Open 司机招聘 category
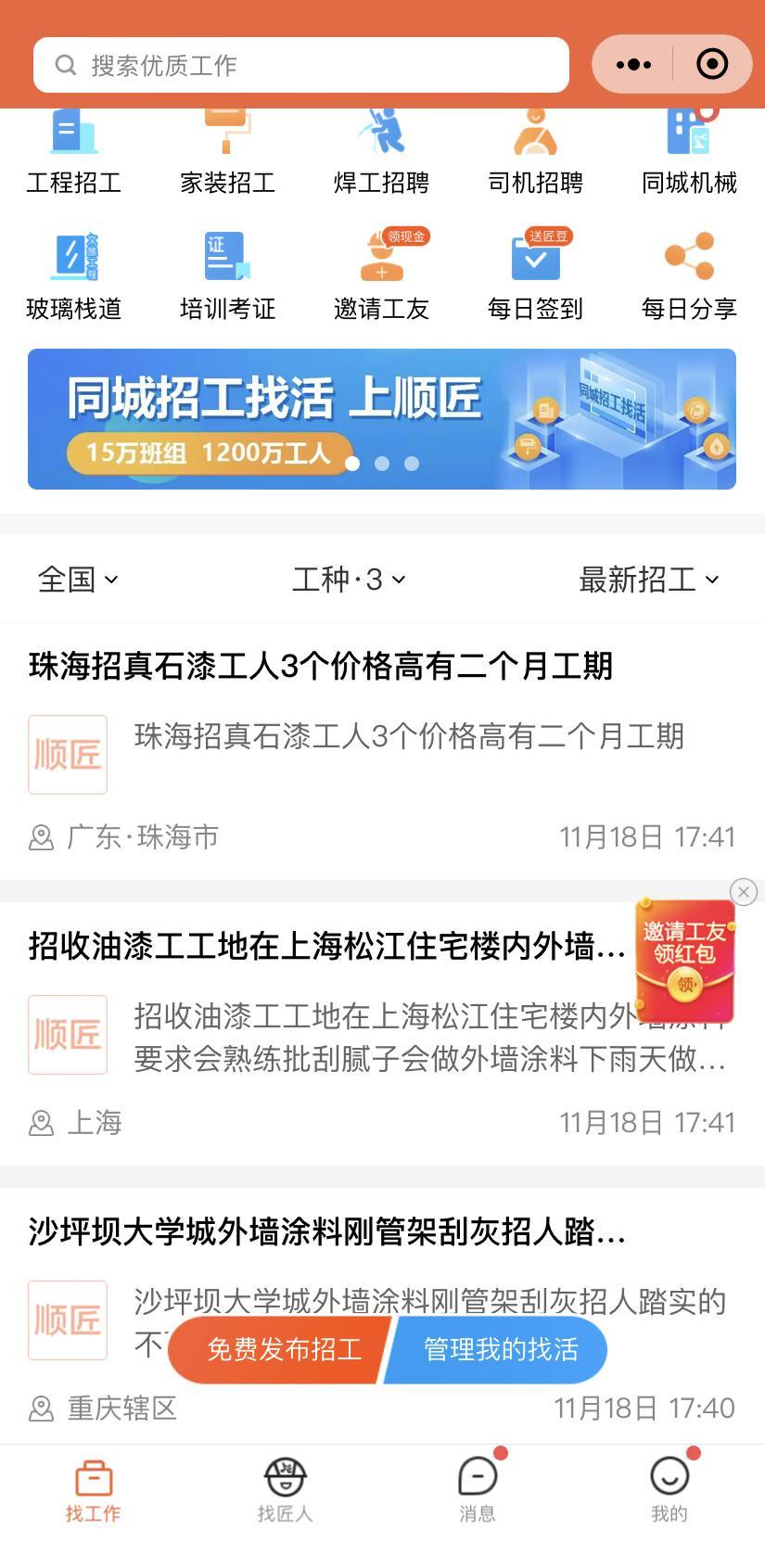 click(x=536, y=154)
